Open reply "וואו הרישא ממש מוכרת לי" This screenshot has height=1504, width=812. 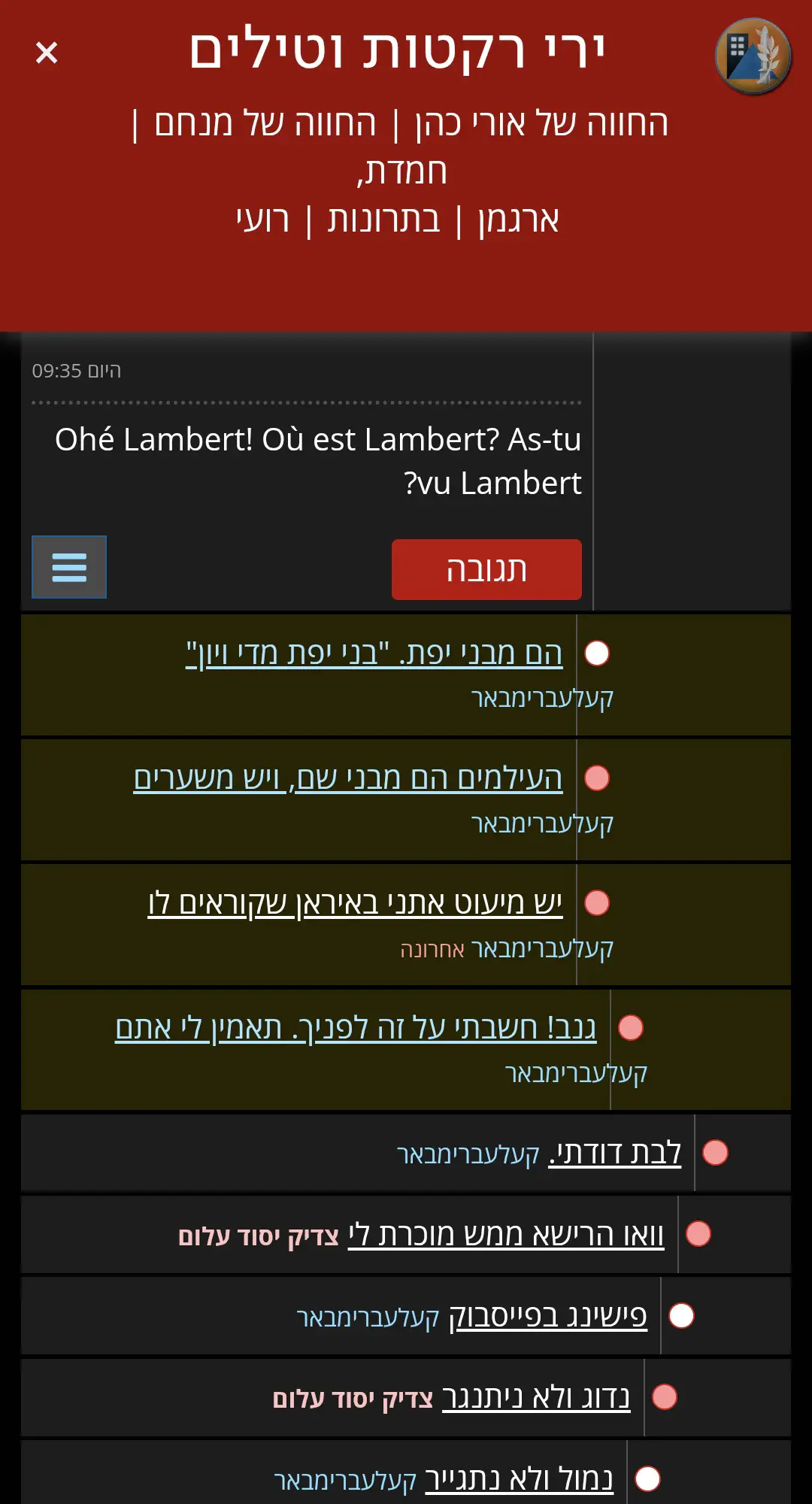pos(505,1235)
